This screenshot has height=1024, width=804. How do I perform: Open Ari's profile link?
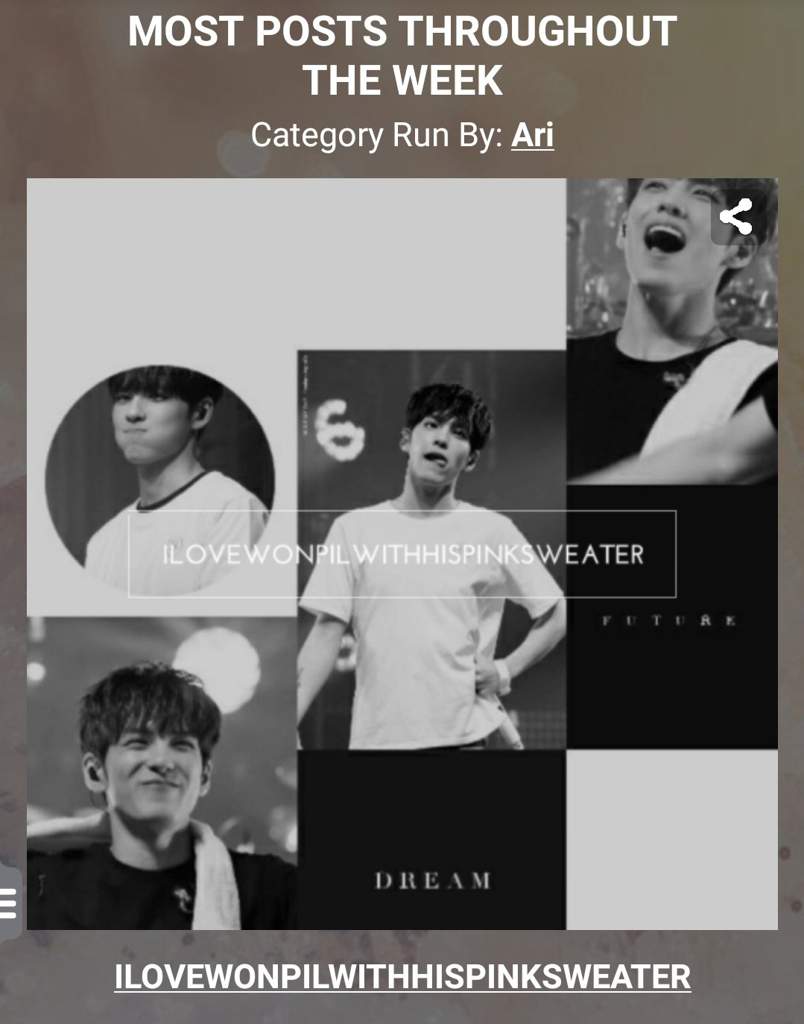532,135
